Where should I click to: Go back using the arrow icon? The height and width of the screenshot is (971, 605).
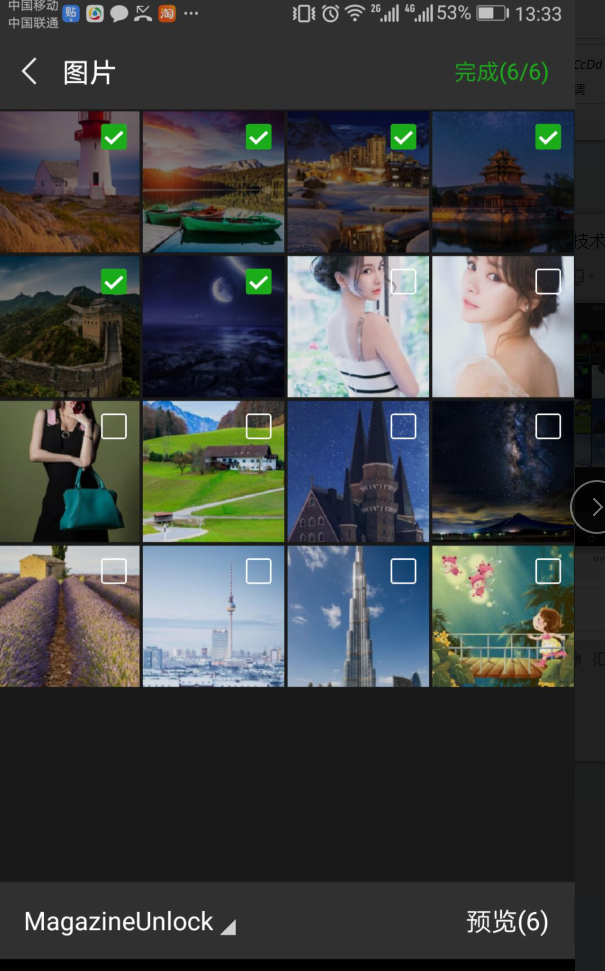tap(30, 71)
